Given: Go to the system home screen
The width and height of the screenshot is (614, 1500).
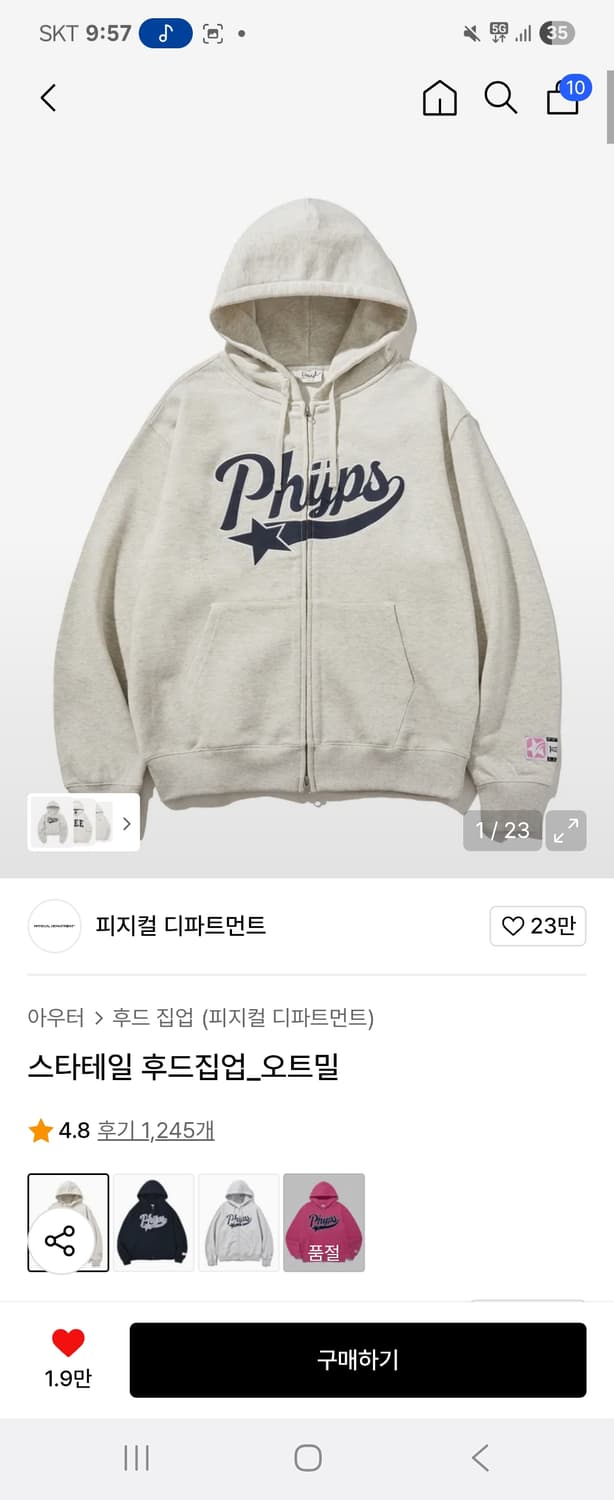Looking at the screenshot, I should click(x=308, y=1458).
